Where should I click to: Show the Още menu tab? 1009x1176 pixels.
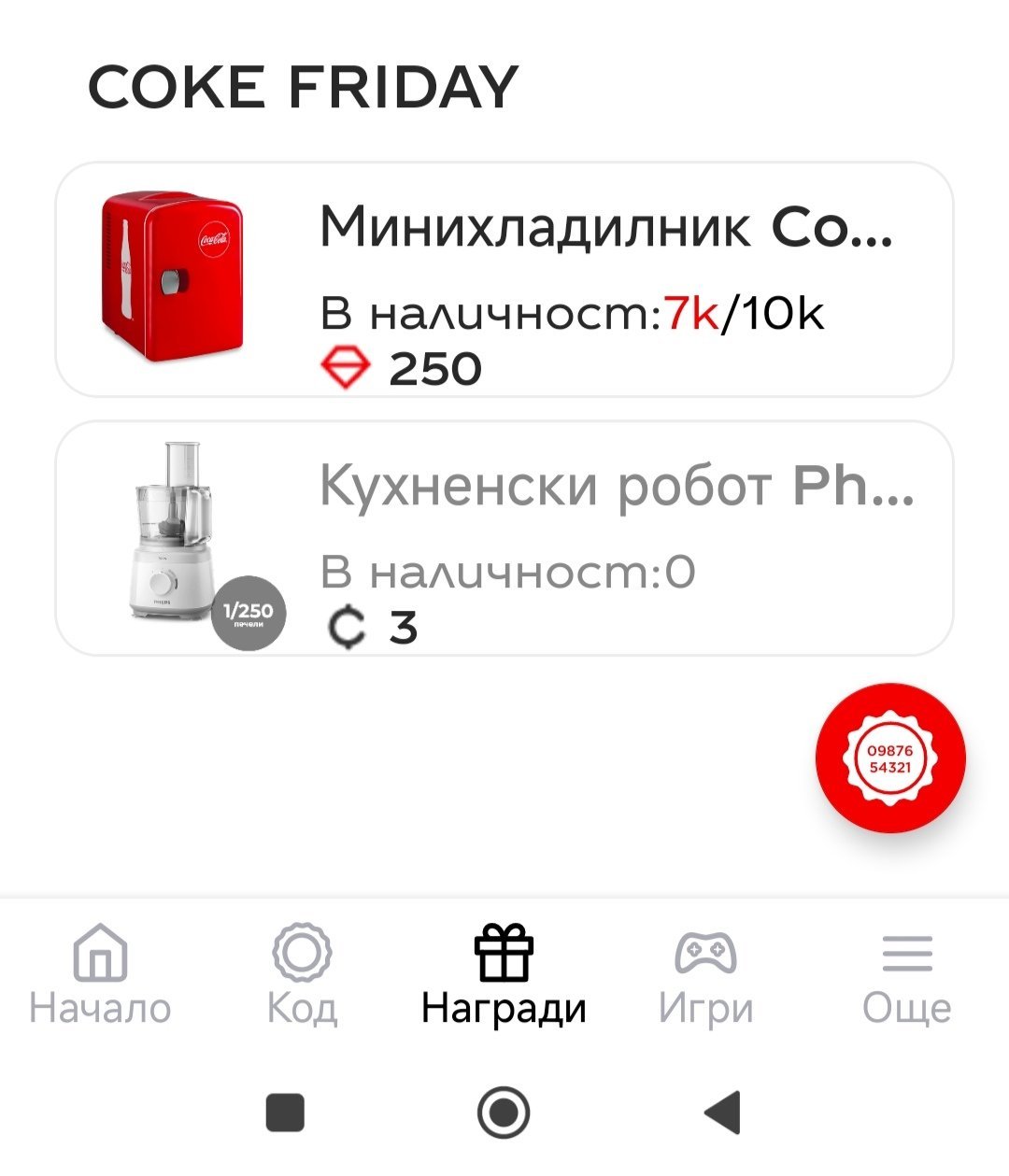click(906, 976)
